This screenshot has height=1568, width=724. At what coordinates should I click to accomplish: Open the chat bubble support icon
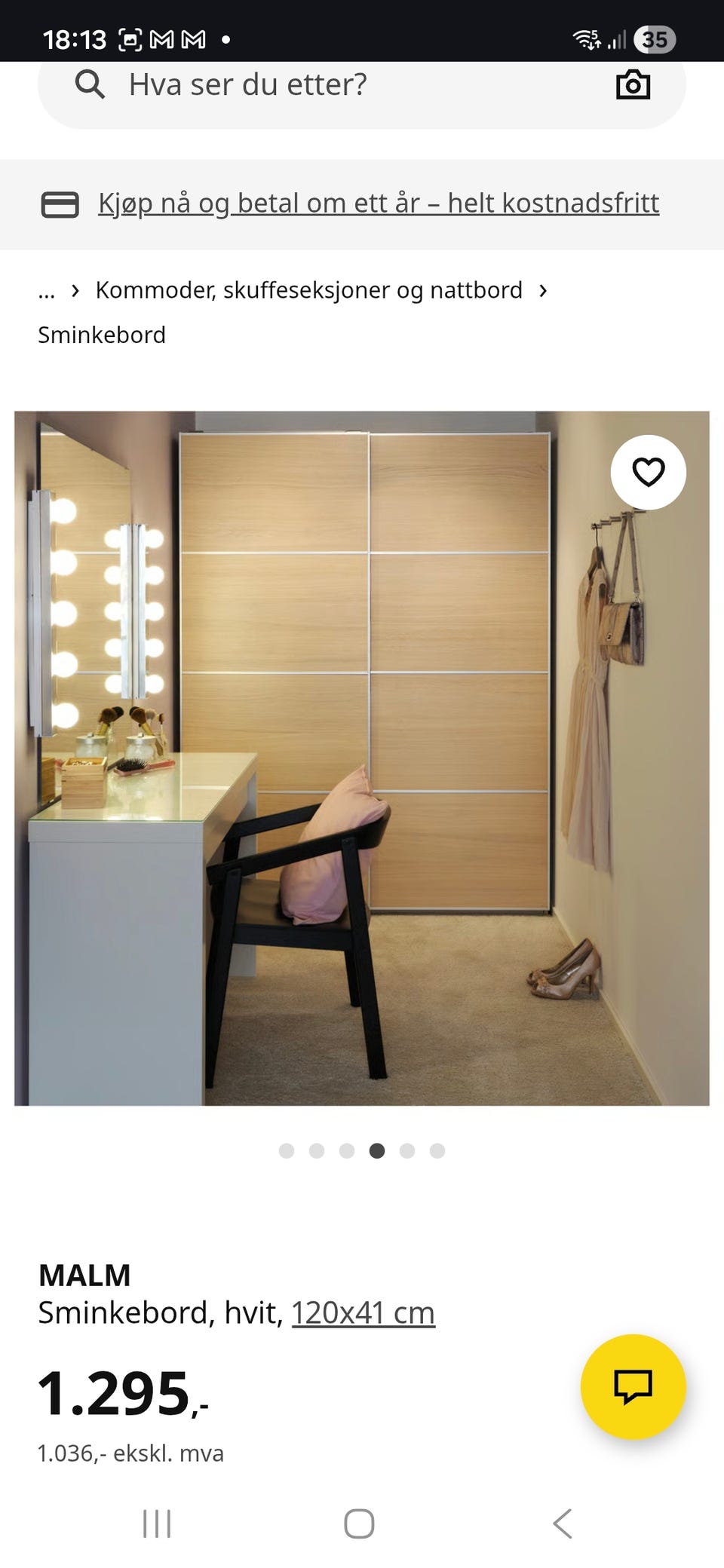pyautogui.click(x=633, y=1385)
